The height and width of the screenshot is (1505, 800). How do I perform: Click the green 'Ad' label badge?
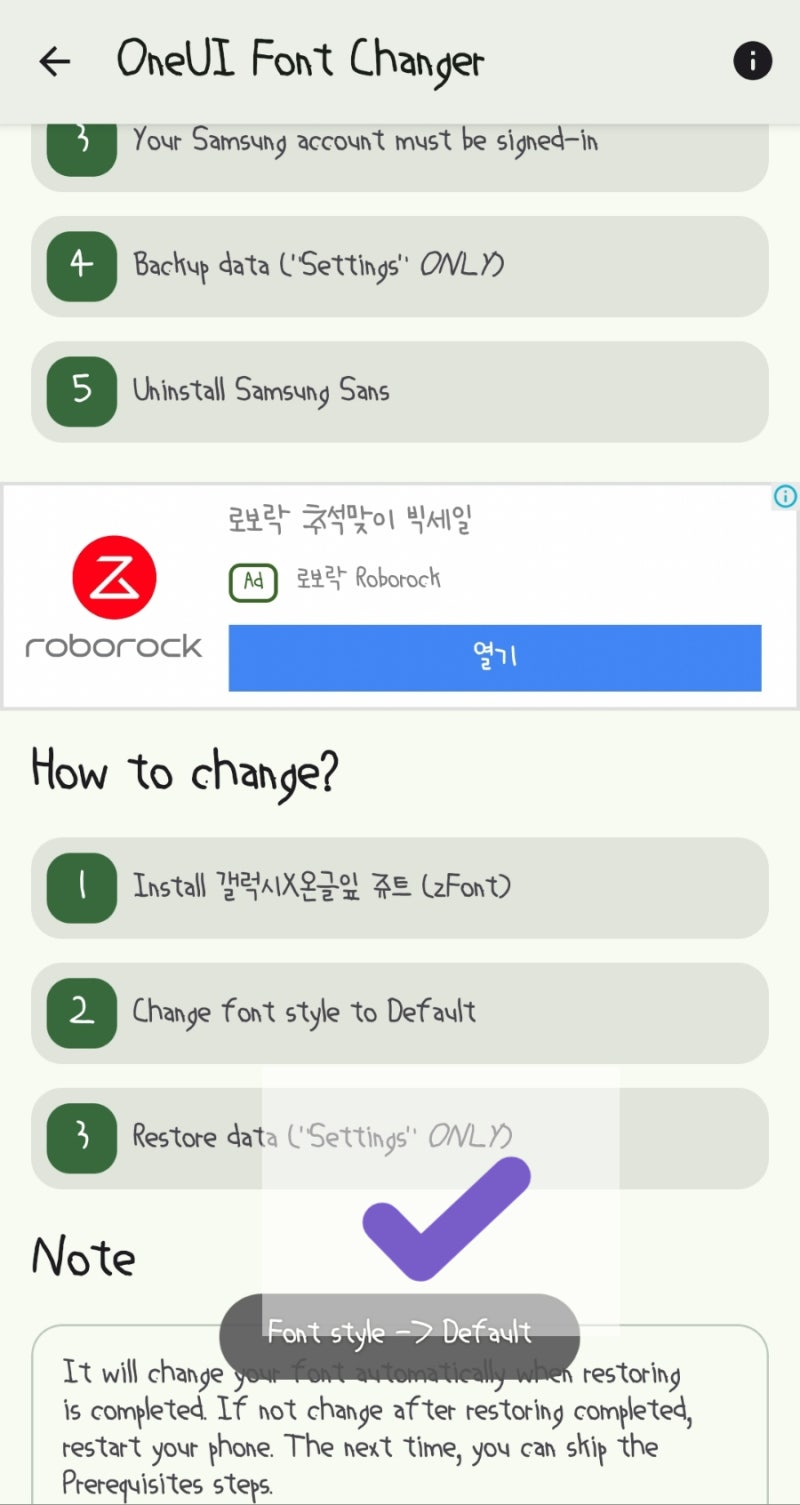pos(251,582)
